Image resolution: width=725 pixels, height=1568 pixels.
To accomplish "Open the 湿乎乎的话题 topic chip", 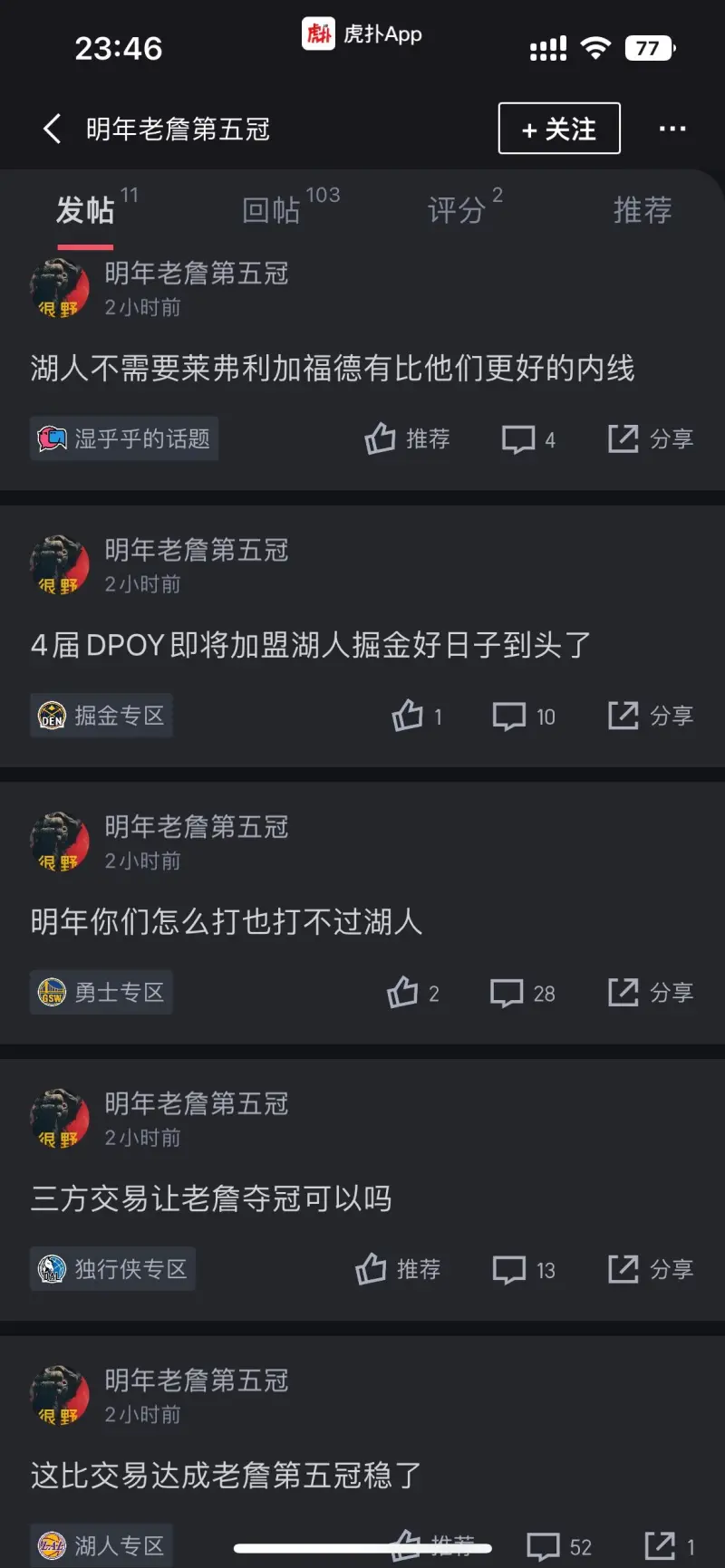I will point(124,438).
